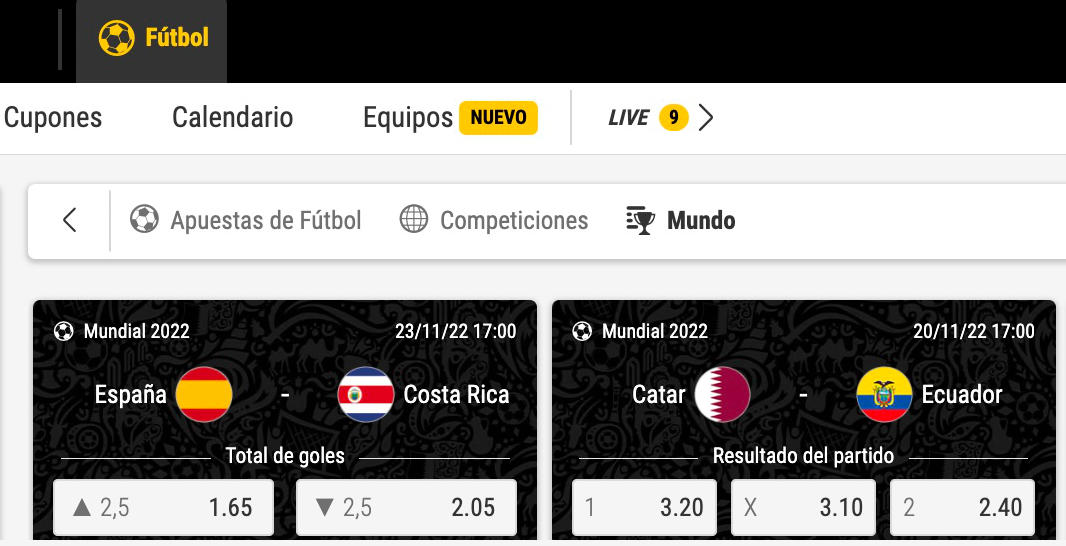Bet over 2,5 goals at 1.65

(163, 508)
